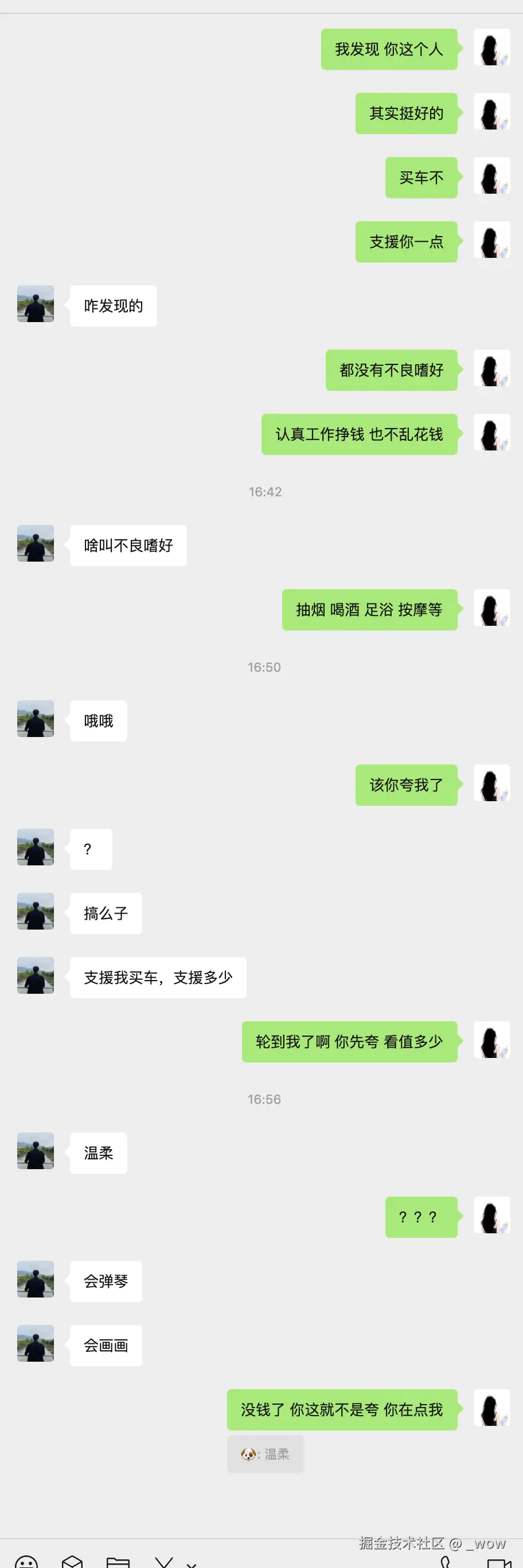This screenshot has width=523, height=1568.
Task: Open the emoji picker
Action: coord(26,1561)
